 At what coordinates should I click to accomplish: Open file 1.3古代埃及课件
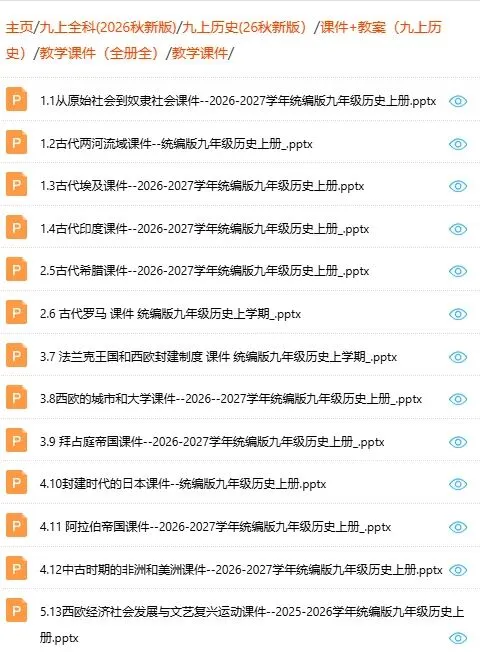click(202, 186)
